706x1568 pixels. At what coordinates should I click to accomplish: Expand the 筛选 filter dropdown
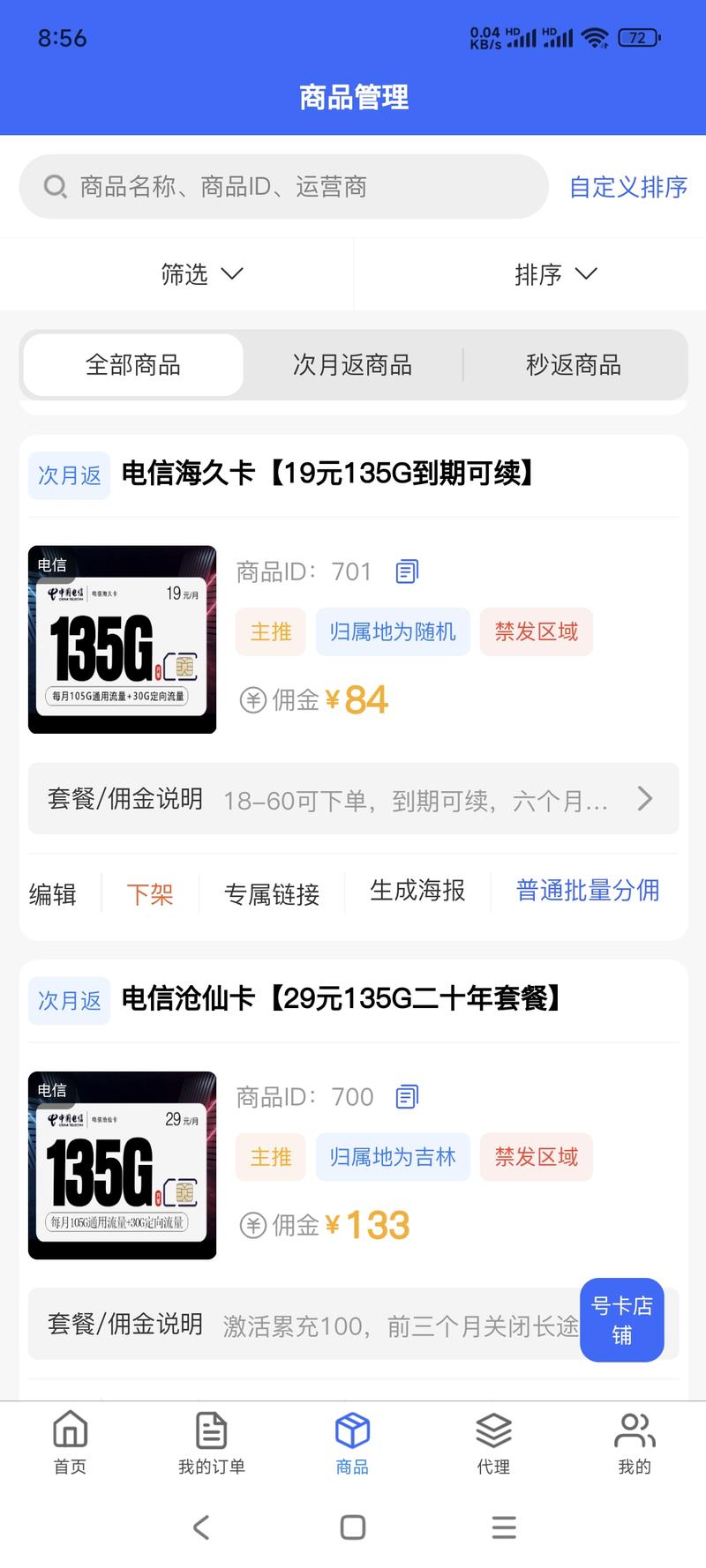click(201, 274)
